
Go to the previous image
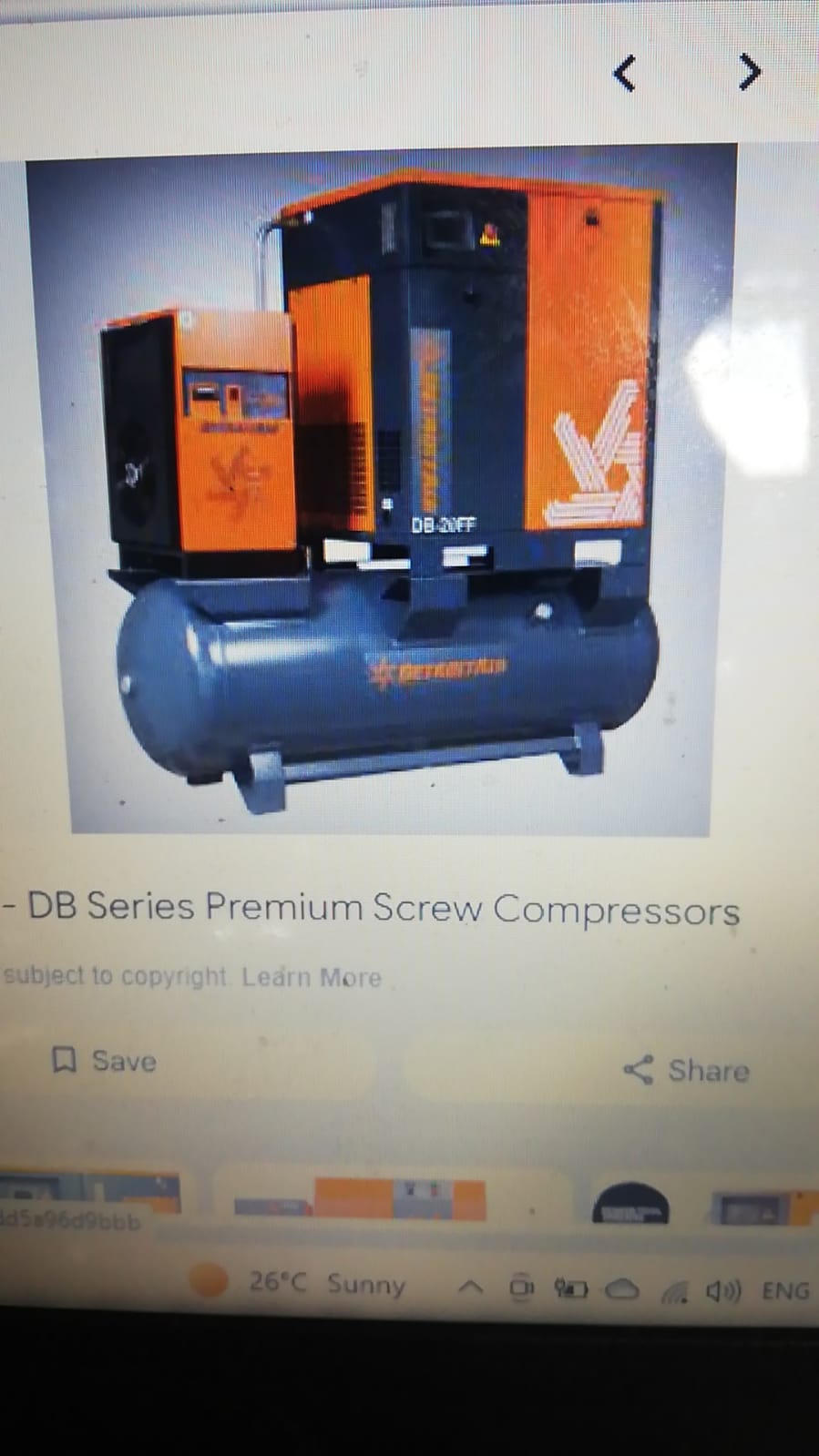(624, 74)
